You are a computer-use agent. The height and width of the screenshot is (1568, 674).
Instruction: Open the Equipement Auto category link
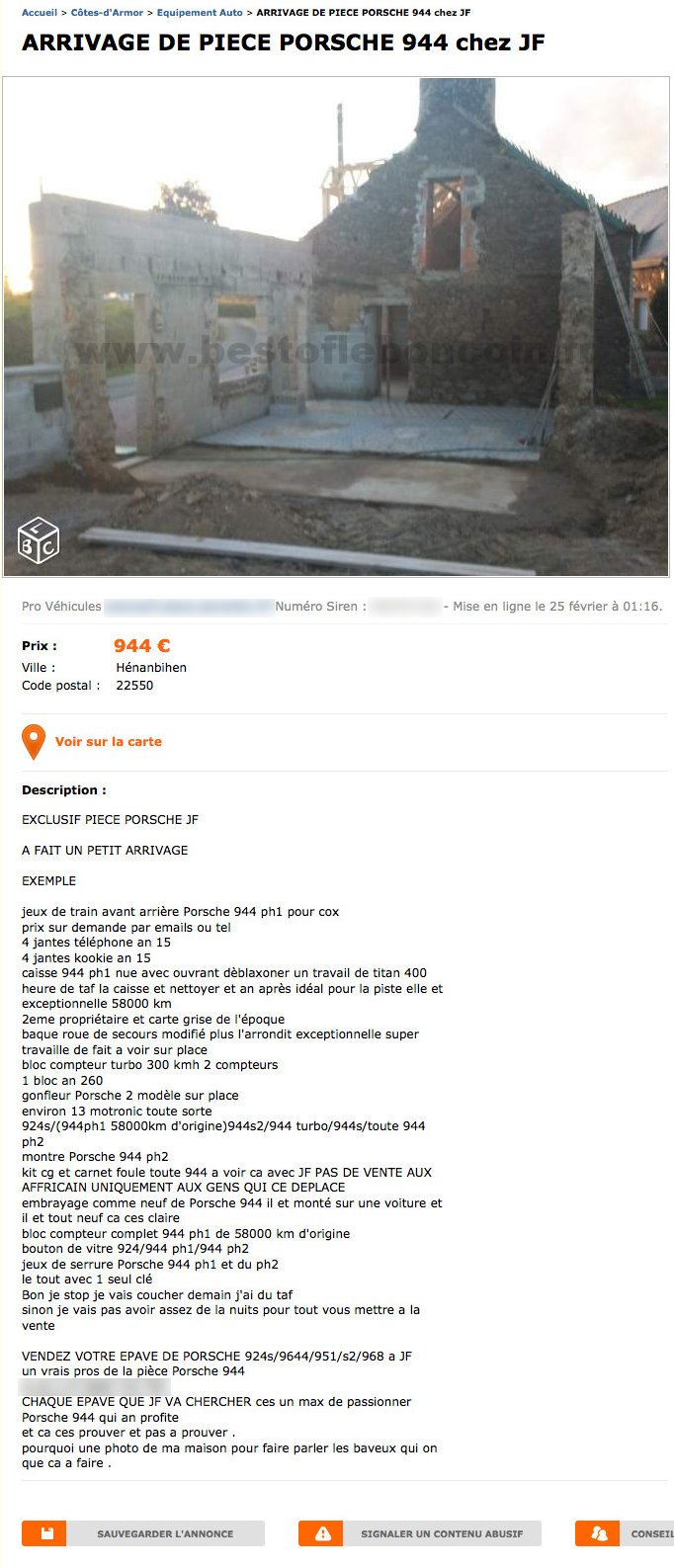pos(200,13)
